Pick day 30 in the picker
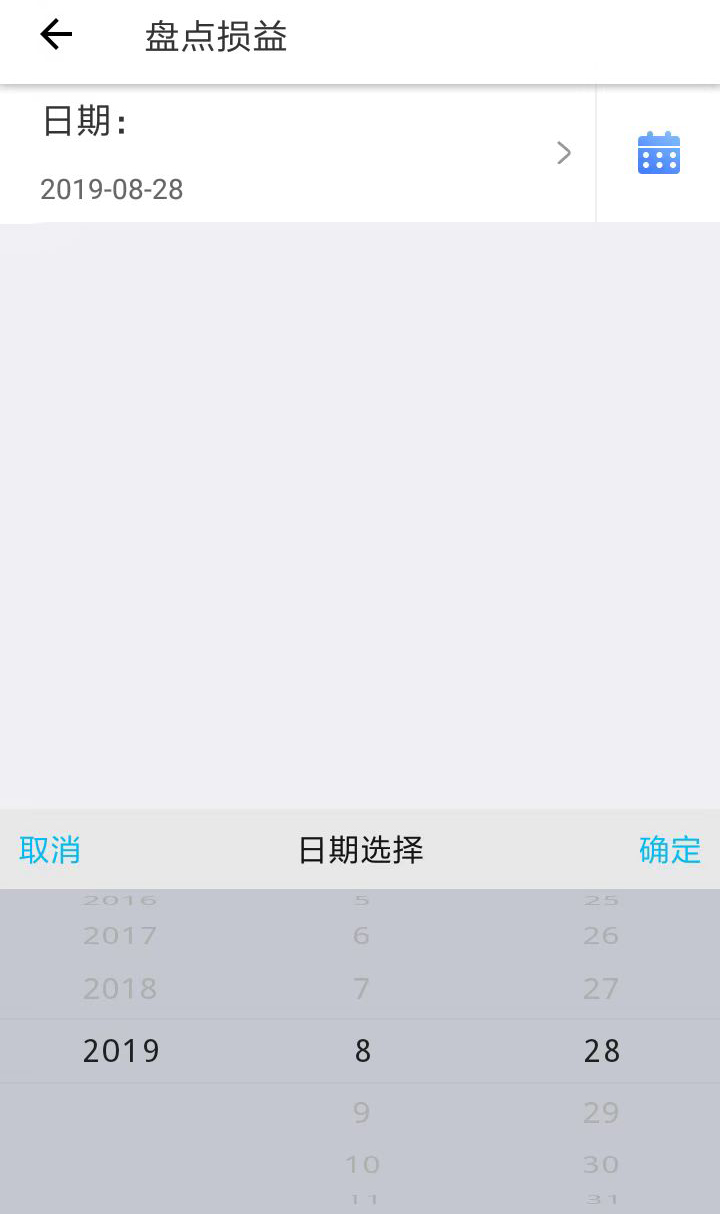 601,1164
